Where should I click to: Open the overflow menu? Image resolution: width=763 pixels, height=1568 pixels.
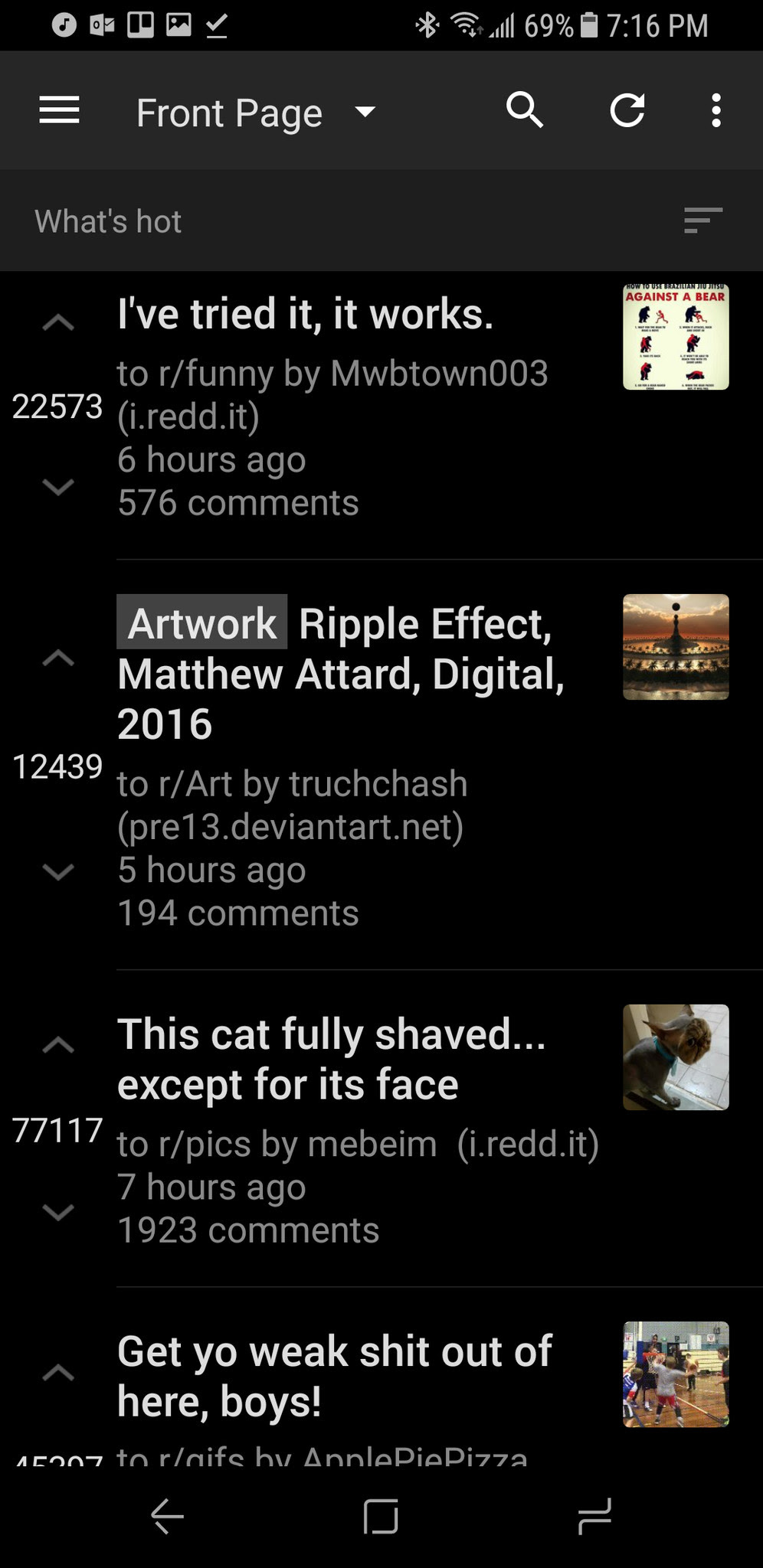click(x=716, y=111)
